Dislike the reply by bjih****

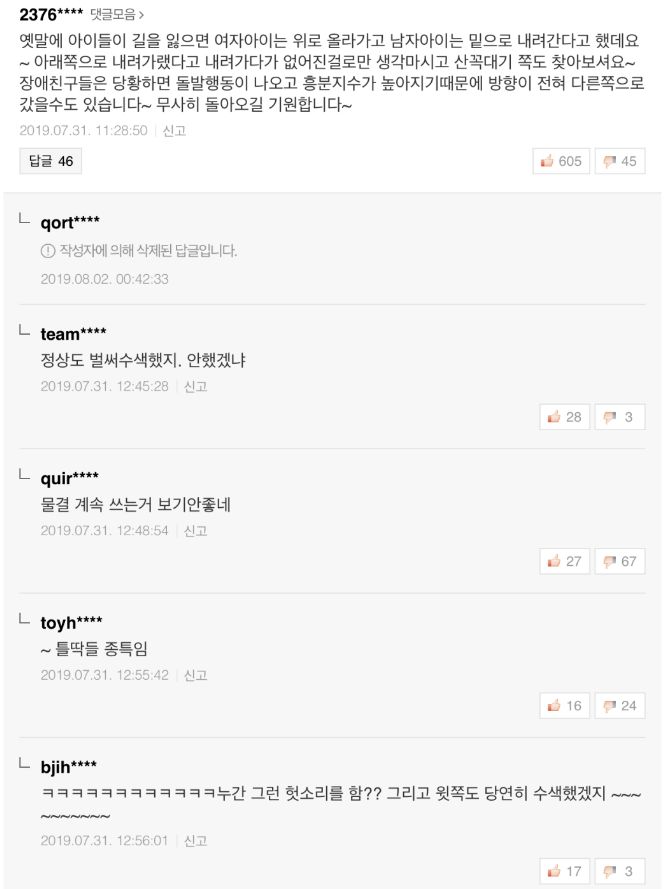click(x=620, y=871)
